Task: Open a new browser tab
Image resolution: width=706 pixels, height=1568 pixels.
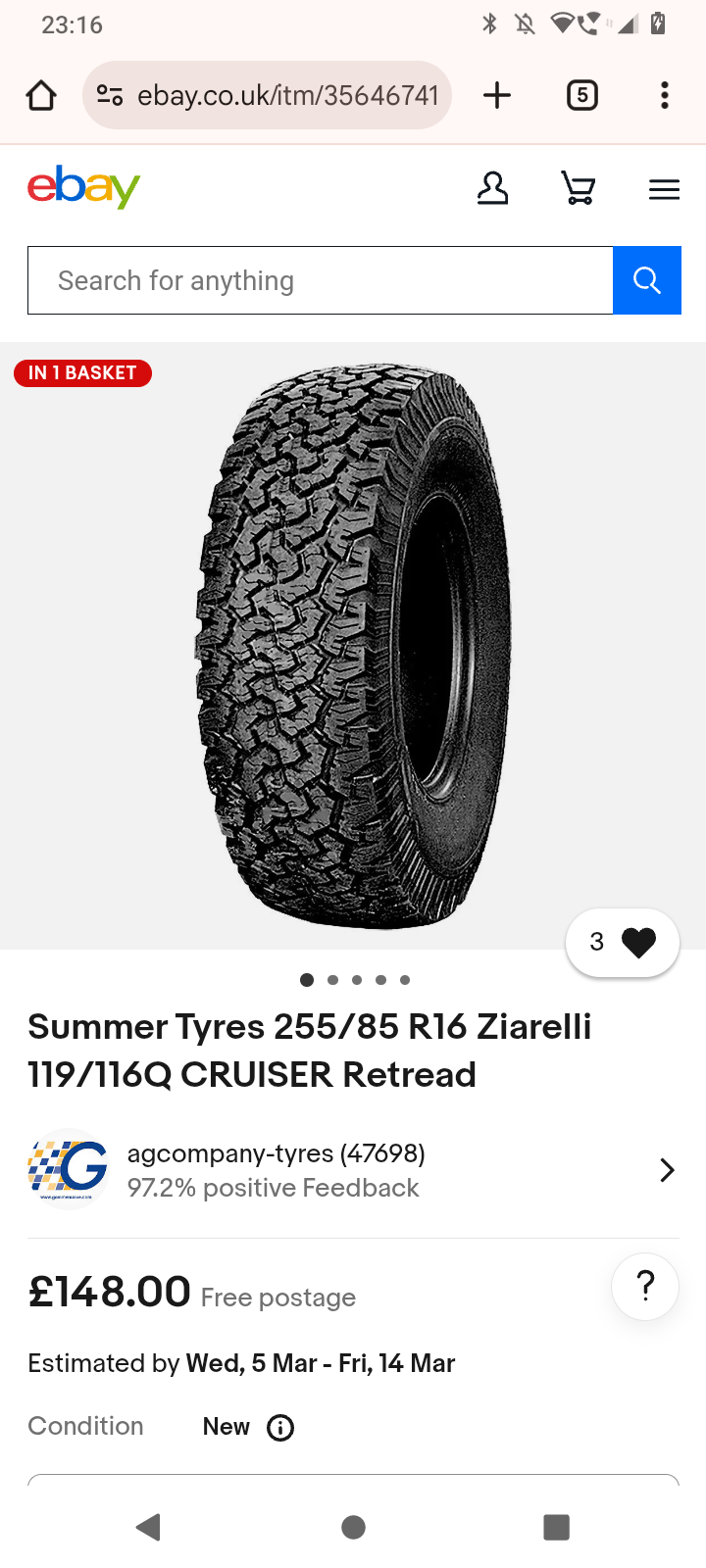Action: tap(497, 96)
